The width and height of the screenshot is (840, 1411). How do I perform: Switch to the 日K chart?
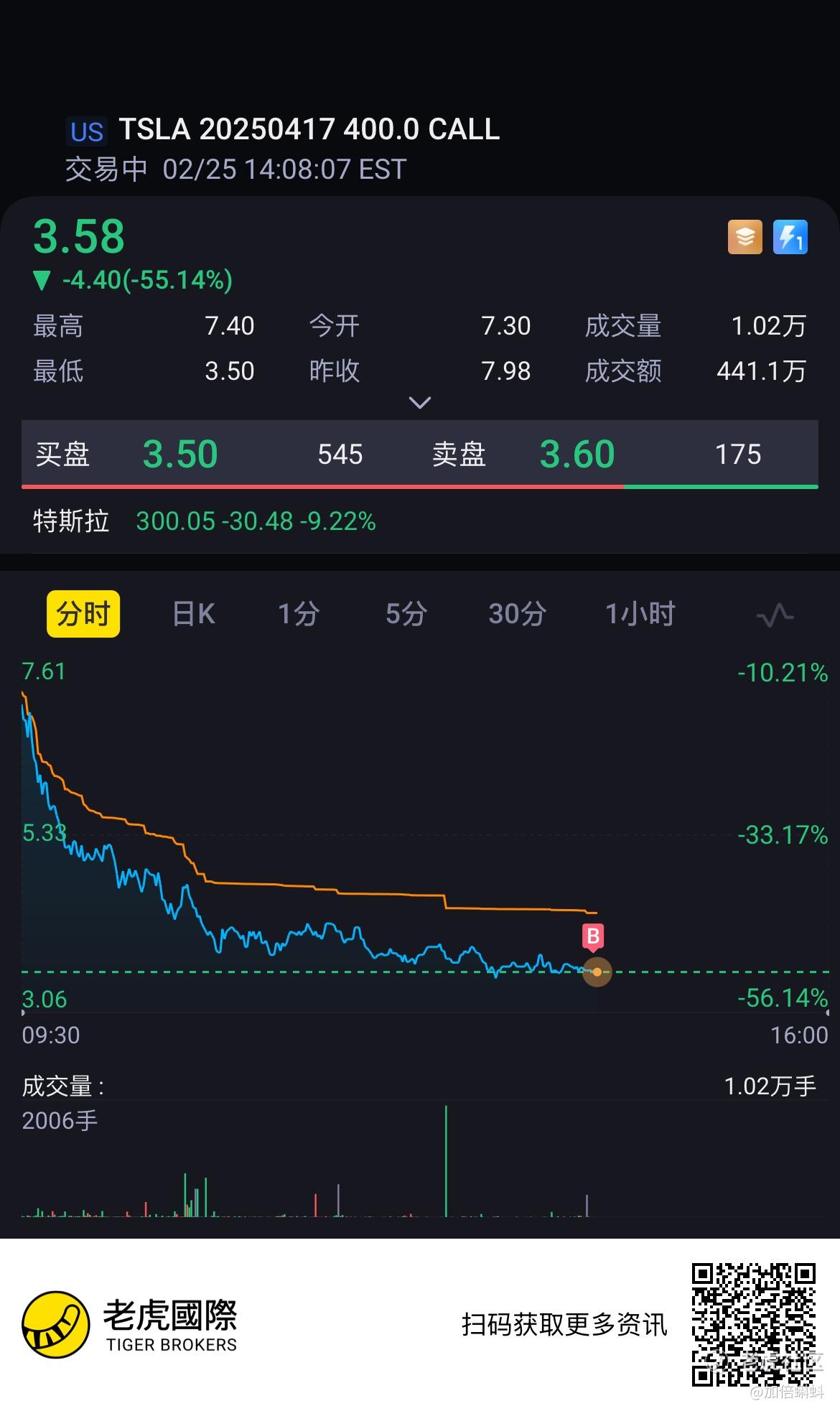click(194, 614)
